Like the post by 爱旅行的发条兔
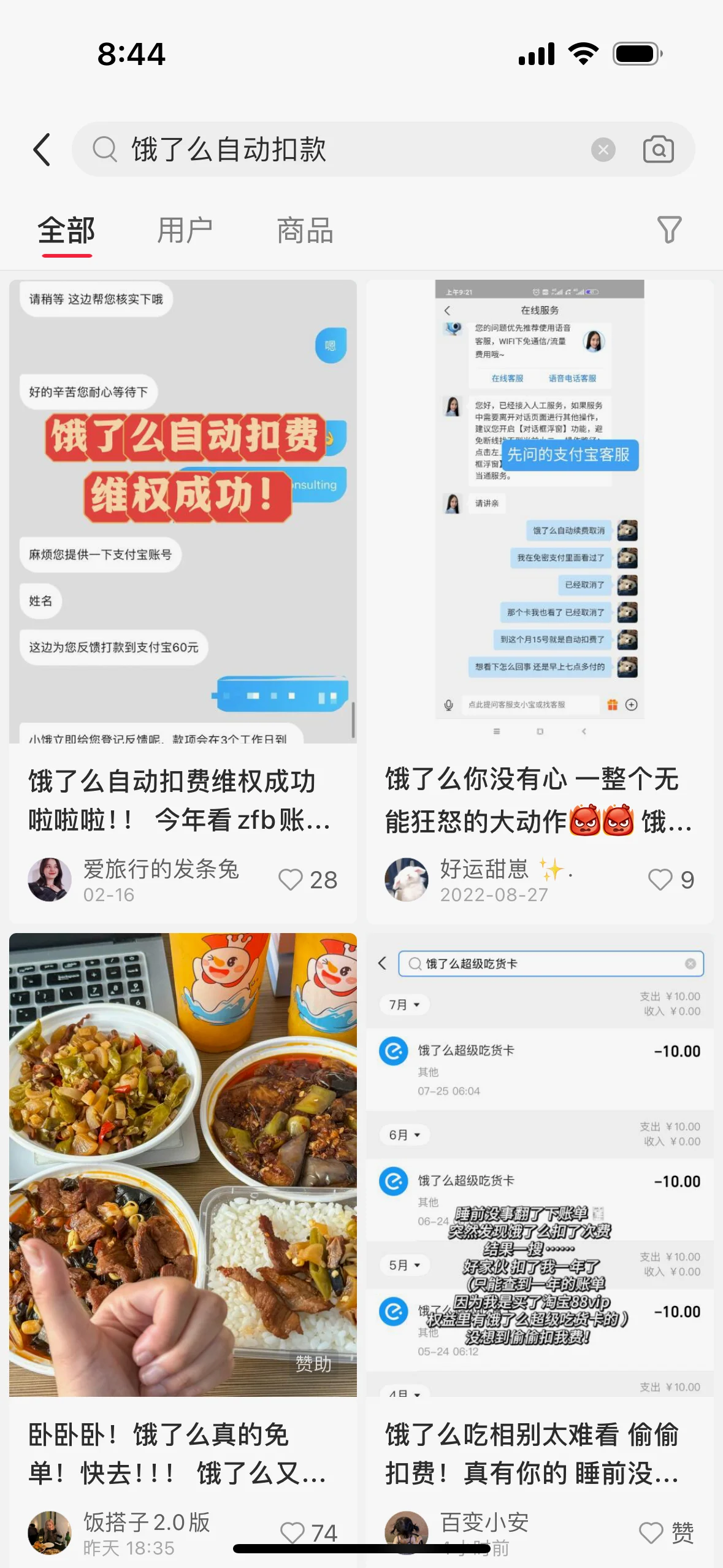Image resolution: width=723 pixels, height=1568 pixels. (291, 880)
